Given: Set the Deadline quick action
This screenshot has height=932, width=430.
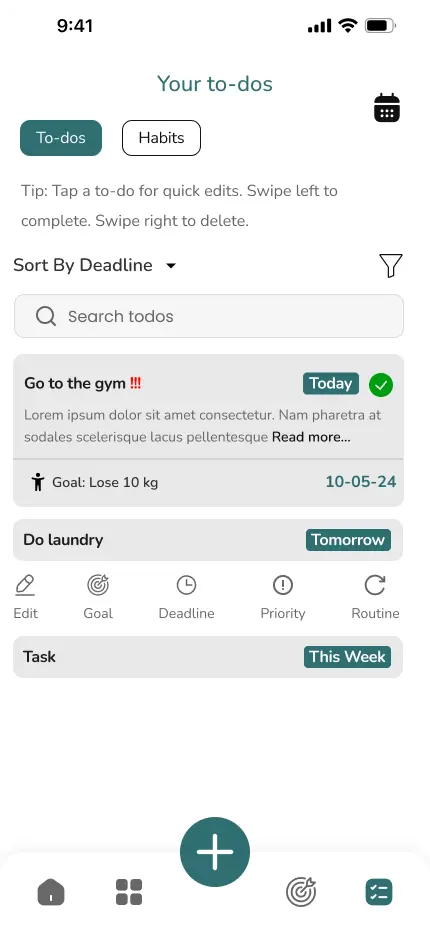Looking at the screenshot, I should coord(186,597).
